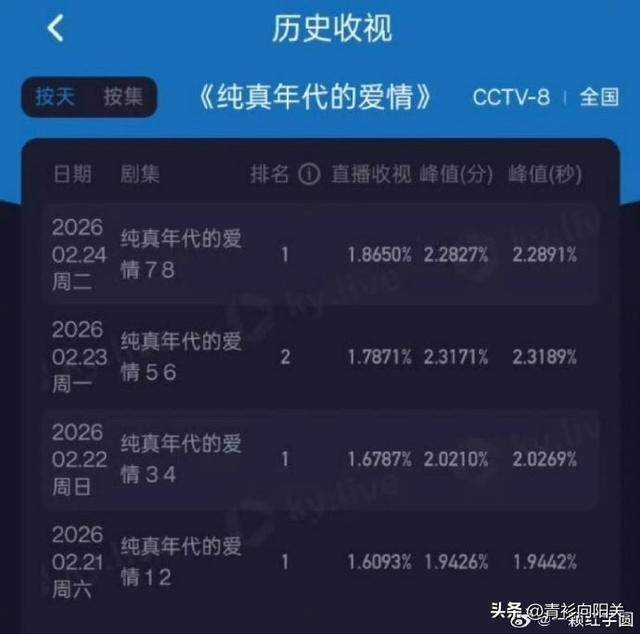Go back using the top-left arrow
This screenshot has height=634, width=640.
point(55,29)
